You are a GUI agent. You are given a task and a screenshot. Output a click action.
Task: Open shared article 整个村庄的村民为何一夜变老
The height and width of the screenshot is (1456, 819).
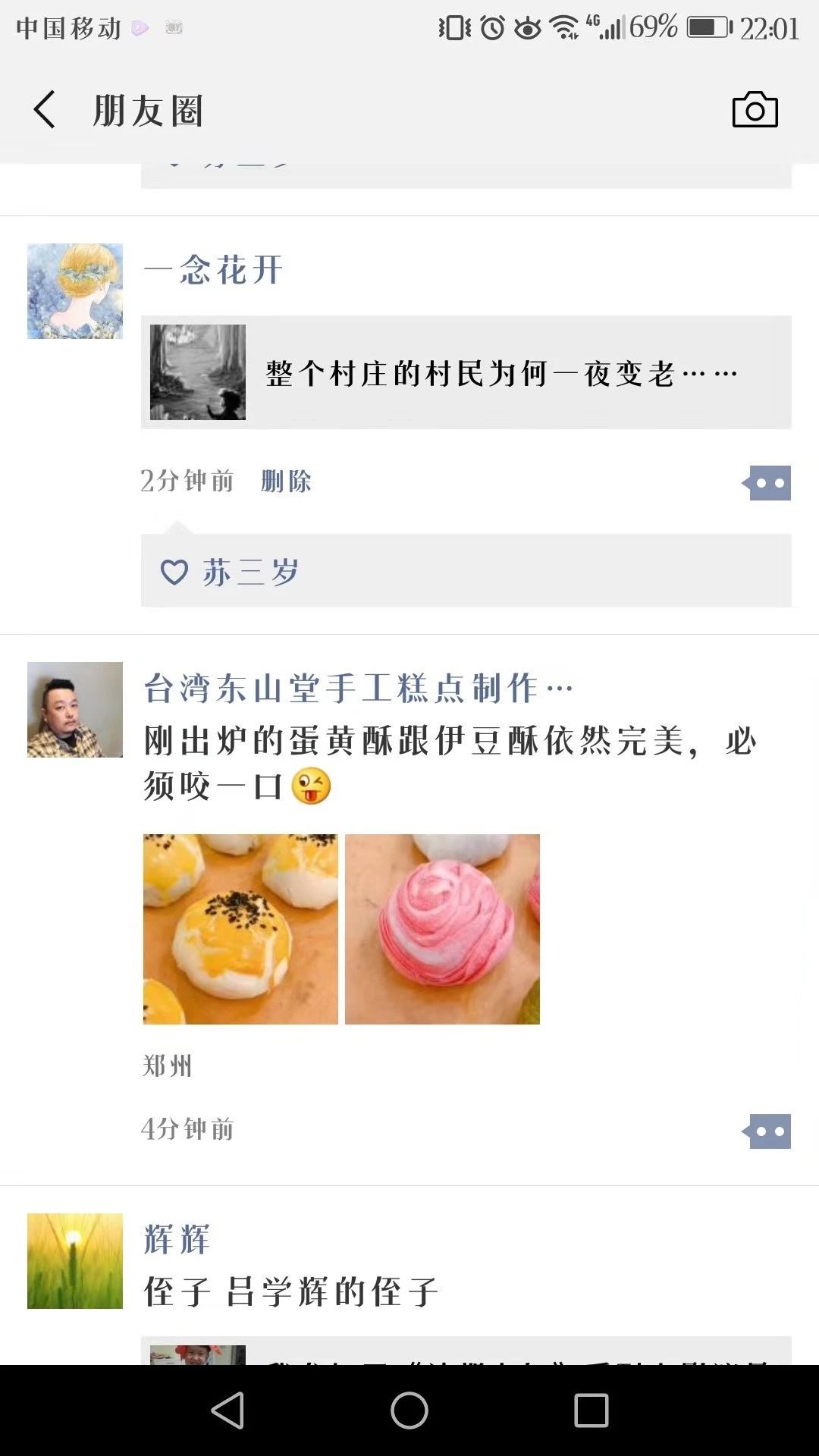pos(466,372)
